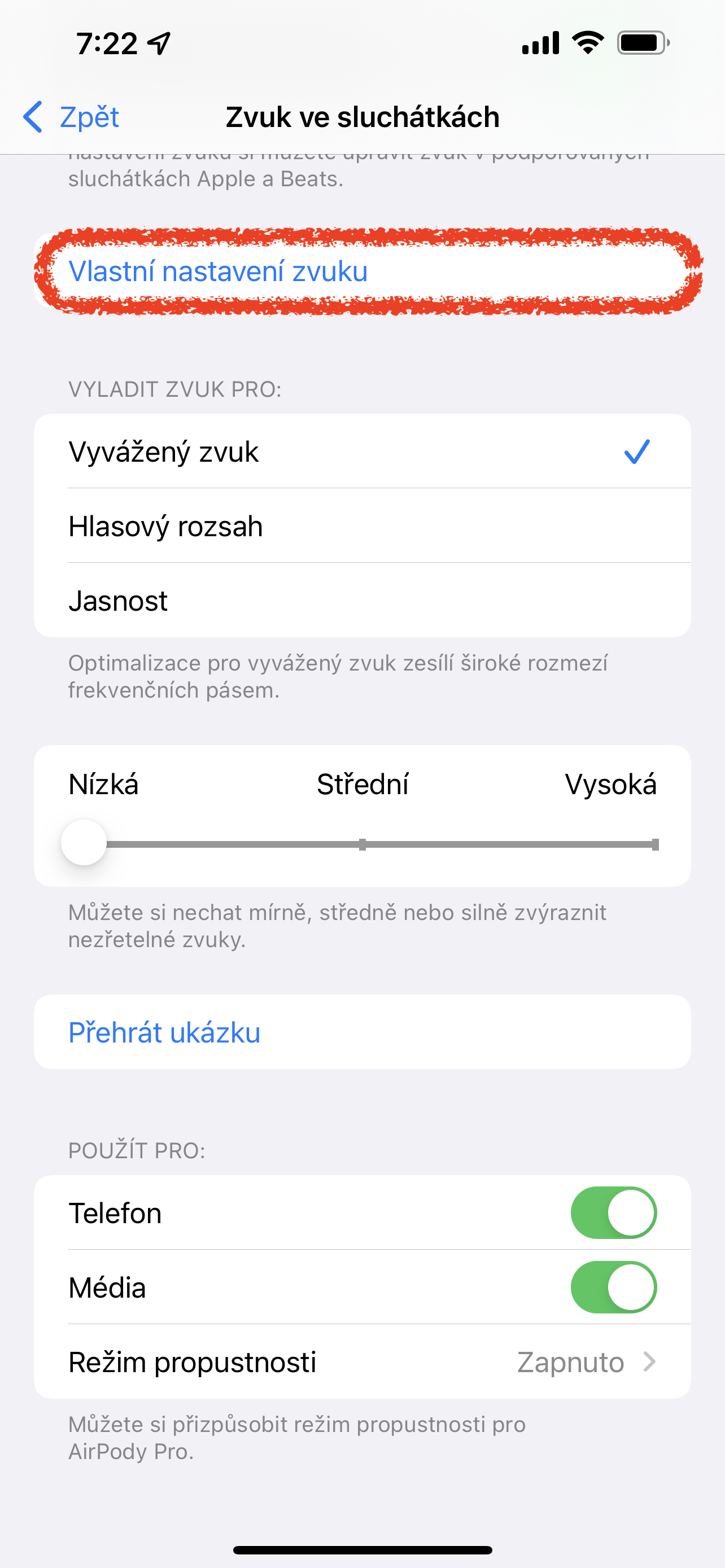Tap Přehrát ukázku to play sample

pos(164,1033)
